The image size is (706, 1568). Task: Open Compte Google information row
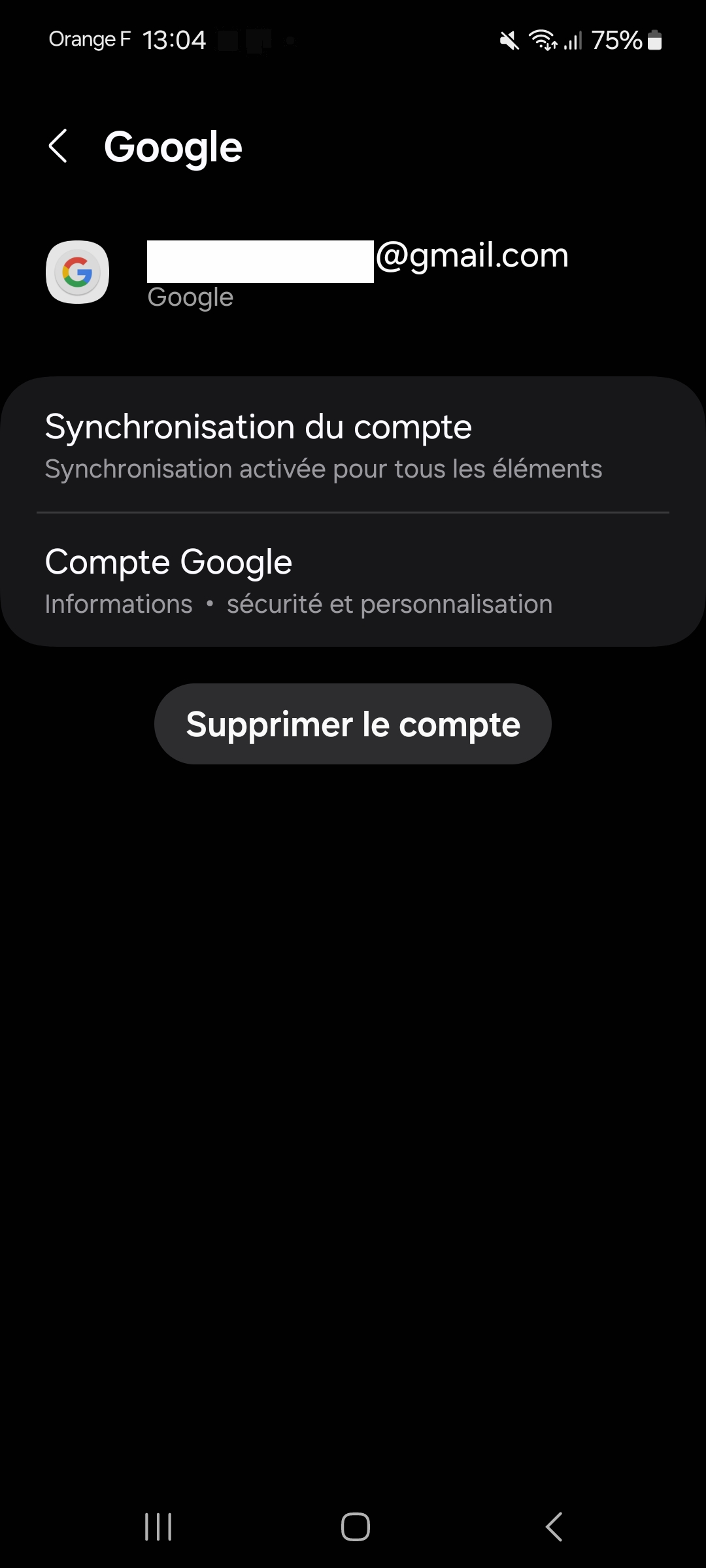click(x=353, y=580)
